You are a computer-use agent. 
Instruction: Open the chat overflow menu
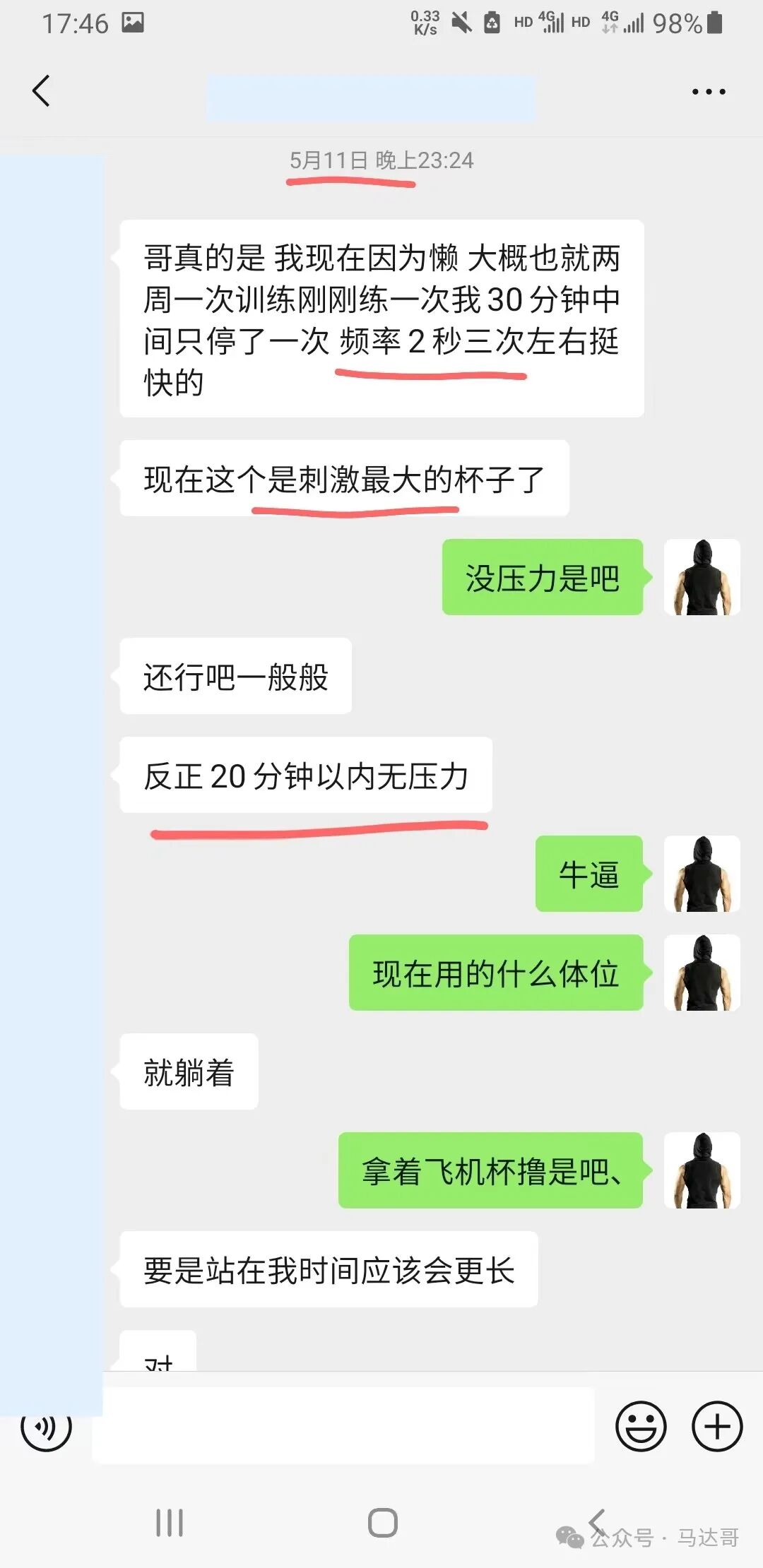click(708, 92)
